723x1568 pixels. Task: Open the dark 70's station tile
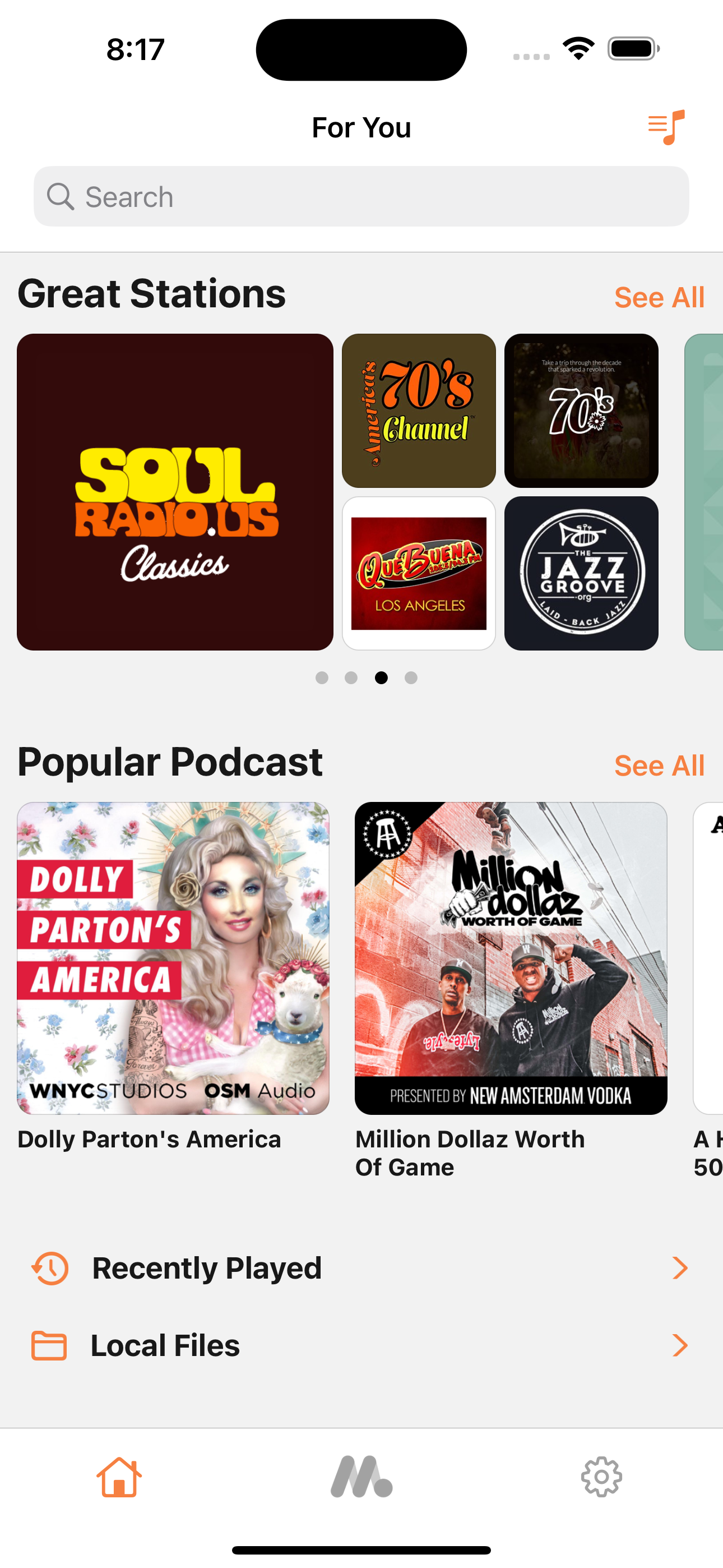point(581,411)
